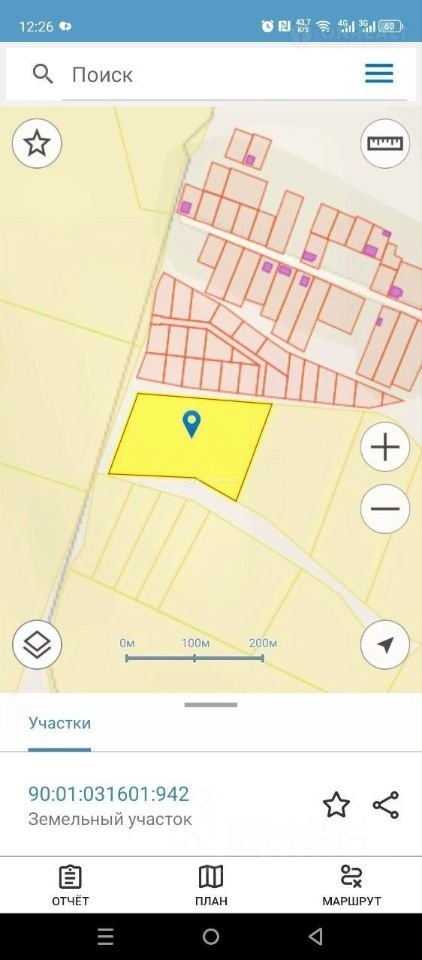Center map on my location arrow
The height and width of the screenshot is (960, 422).
click(385, 645)
